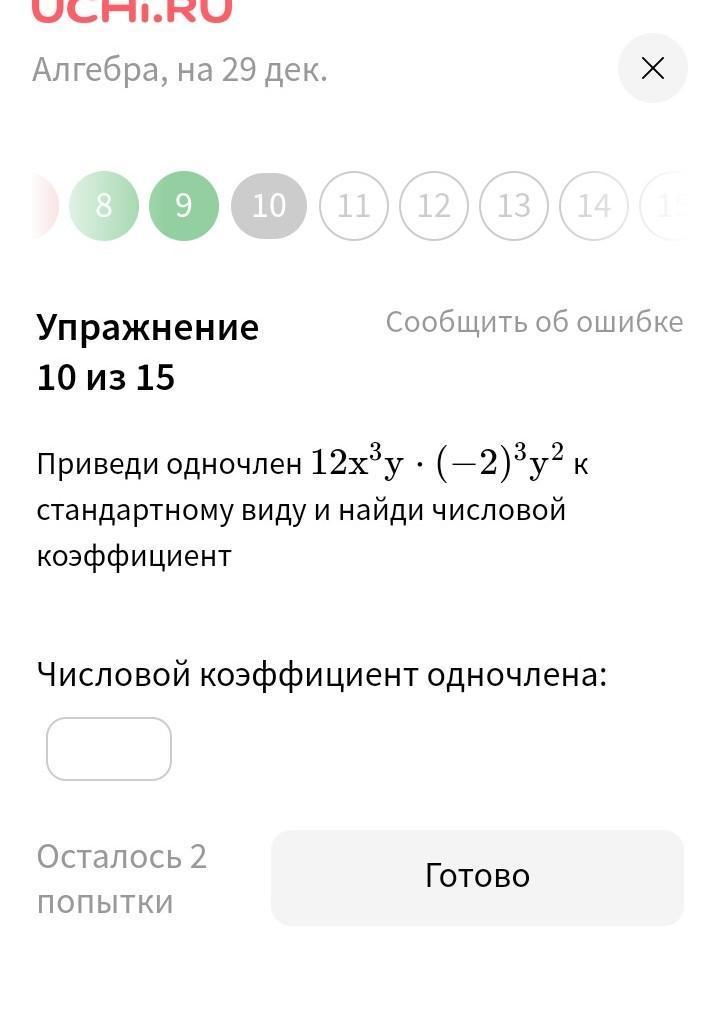The height and width of the screenshot is (1033, 714).
Task: Tap "Сообщить об ошибке" link
Action: pyautogui.click(x=534, y=322)
